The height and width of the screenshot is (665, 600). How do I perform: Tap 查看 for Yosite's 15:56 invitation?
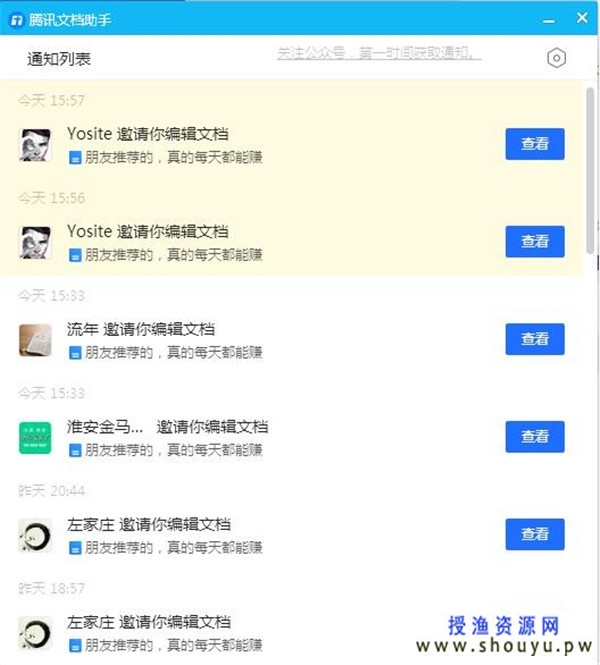[534, 241]
